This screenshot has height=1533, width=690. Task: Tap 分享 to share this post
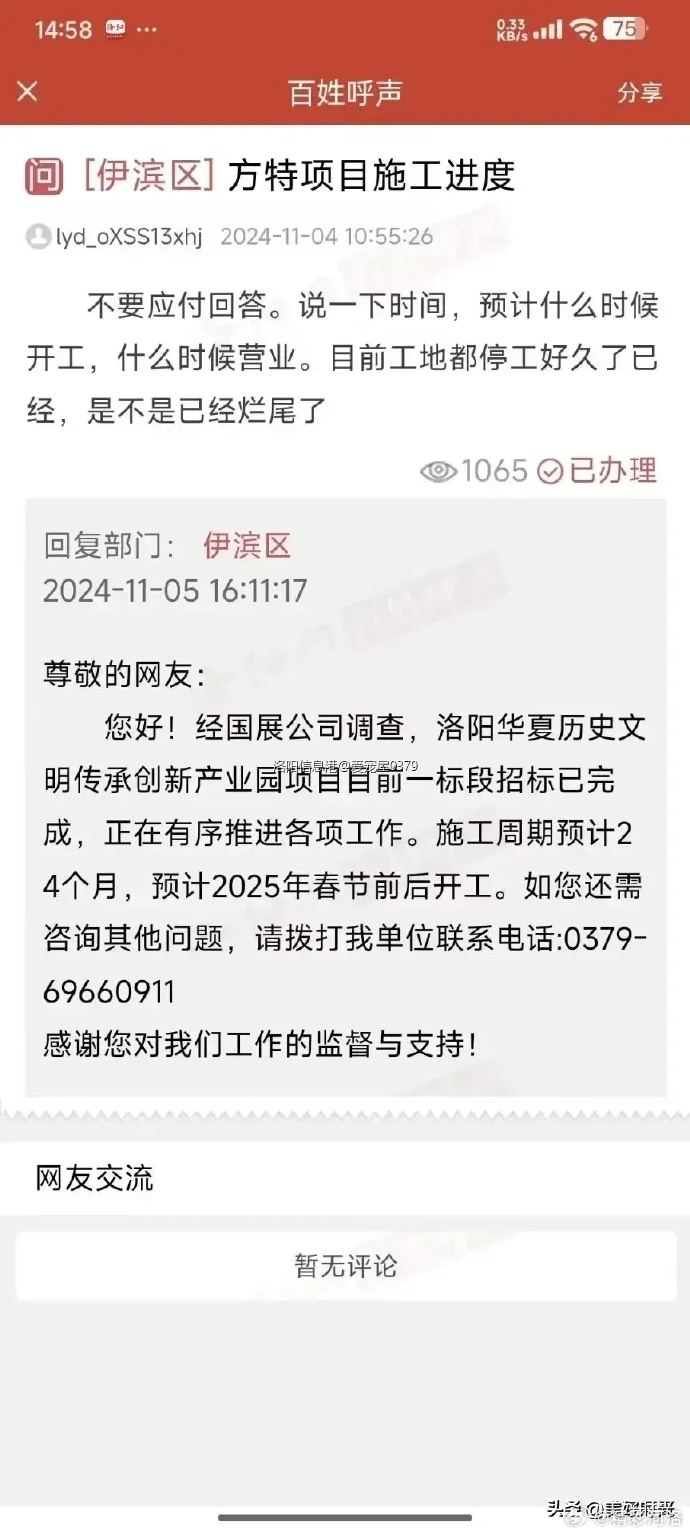639,93
